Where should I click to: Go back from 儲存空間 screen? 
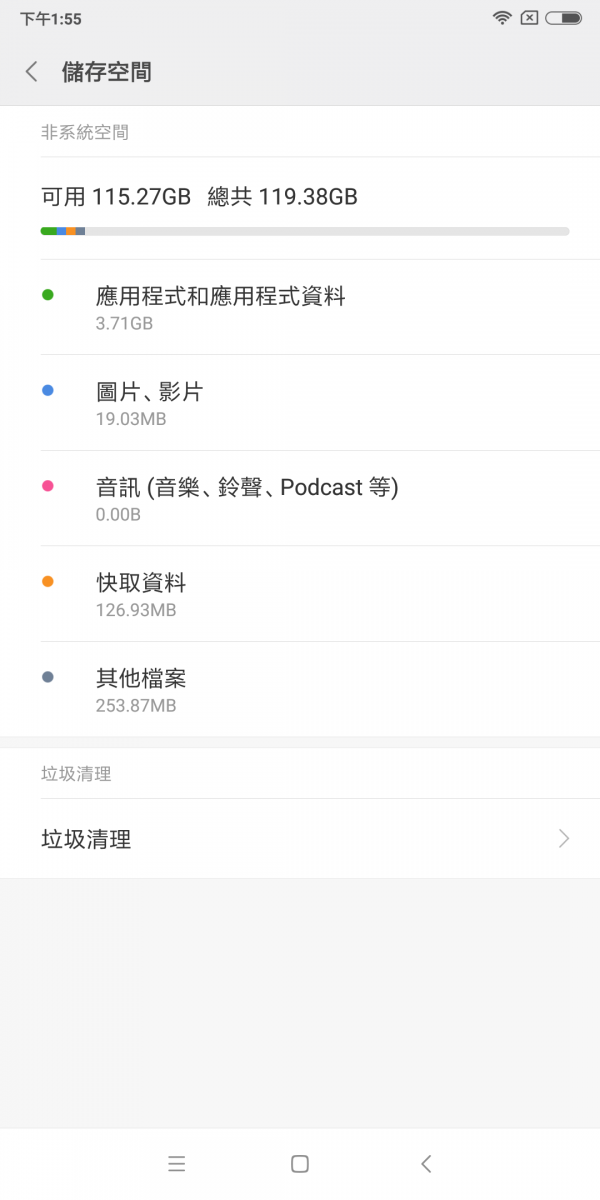point(32,72)
